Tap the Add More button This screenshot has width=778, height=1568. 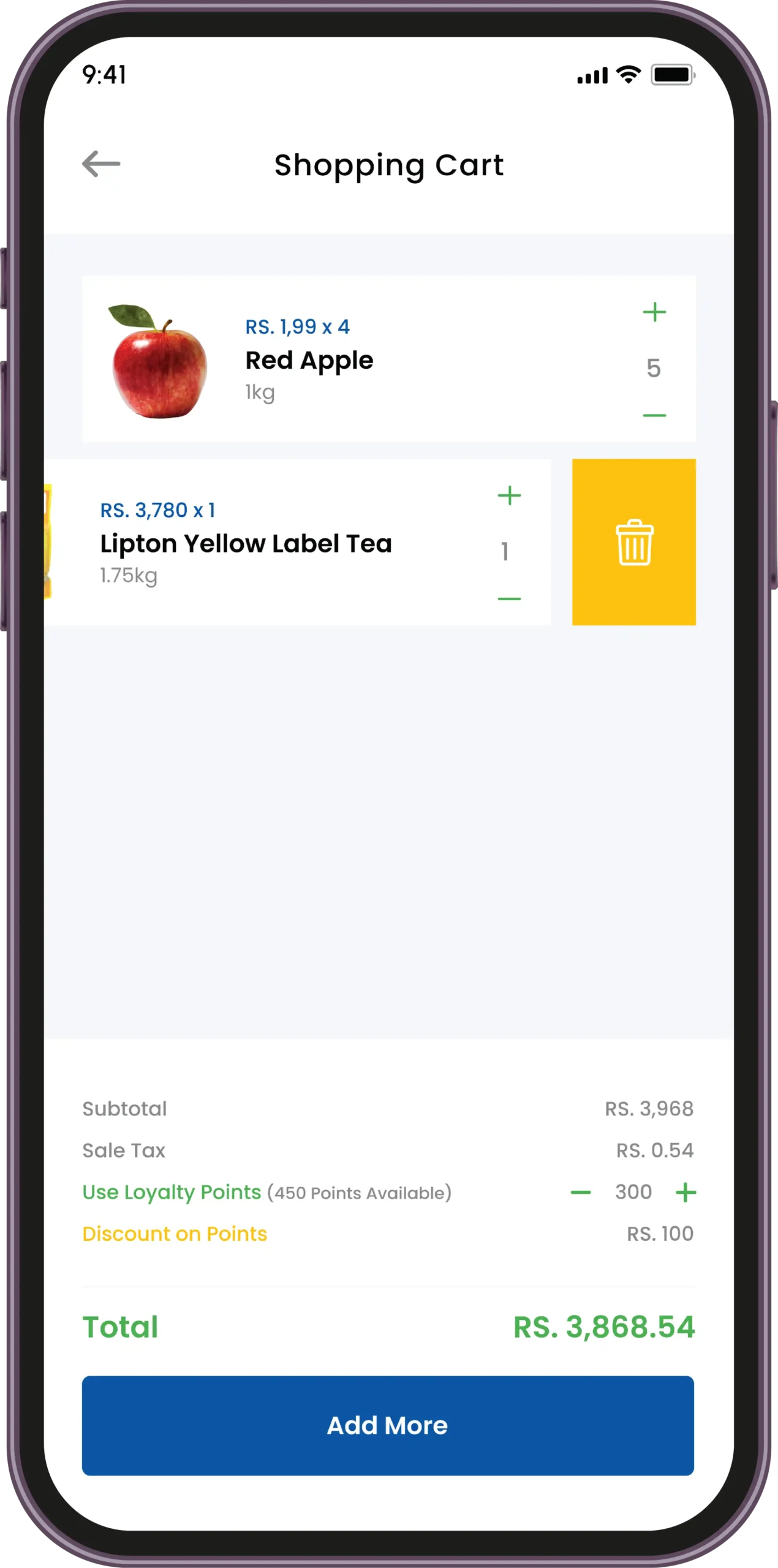pos(388,1425)
